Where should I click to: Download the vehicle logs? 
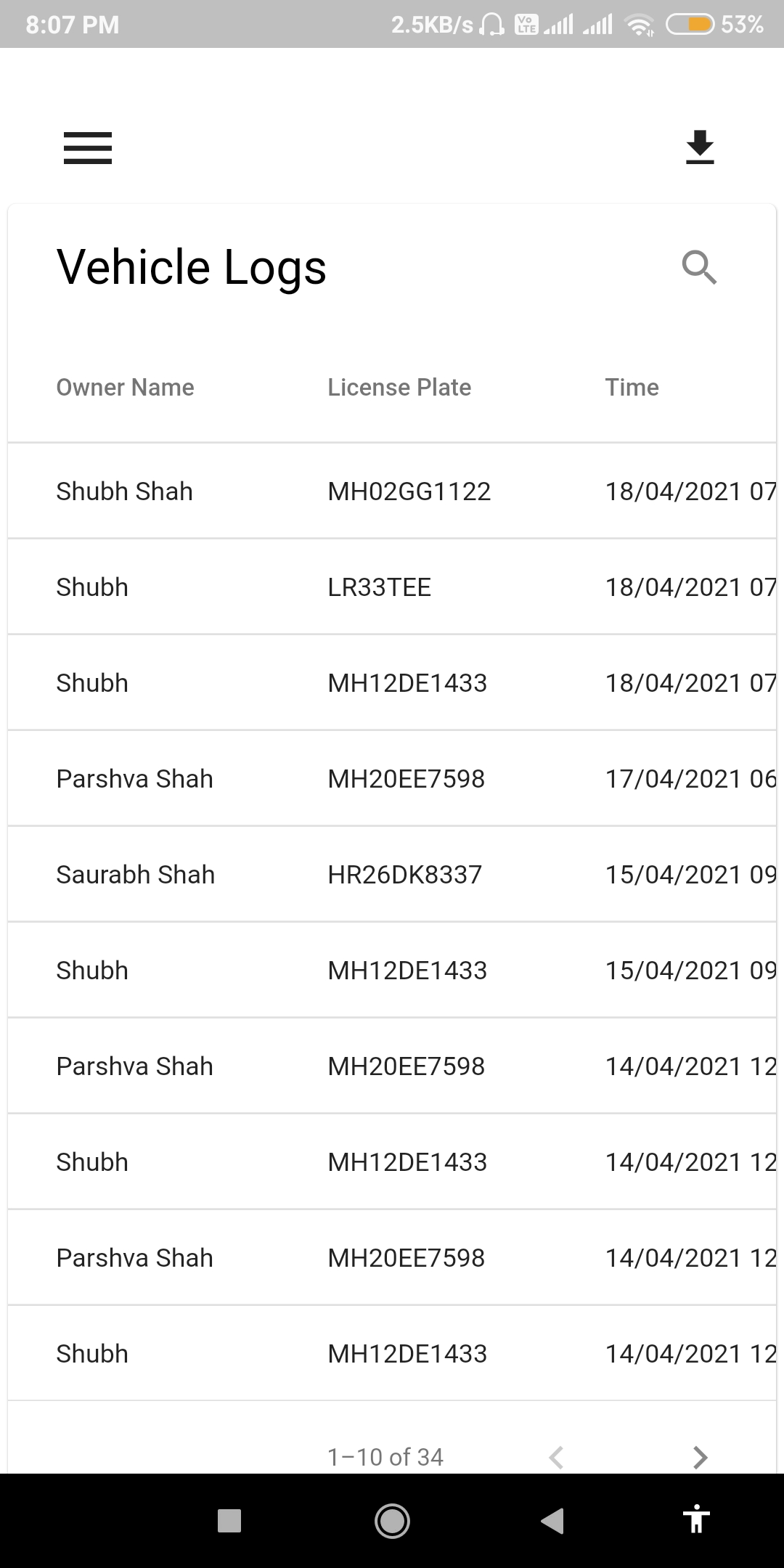point(700,147)
